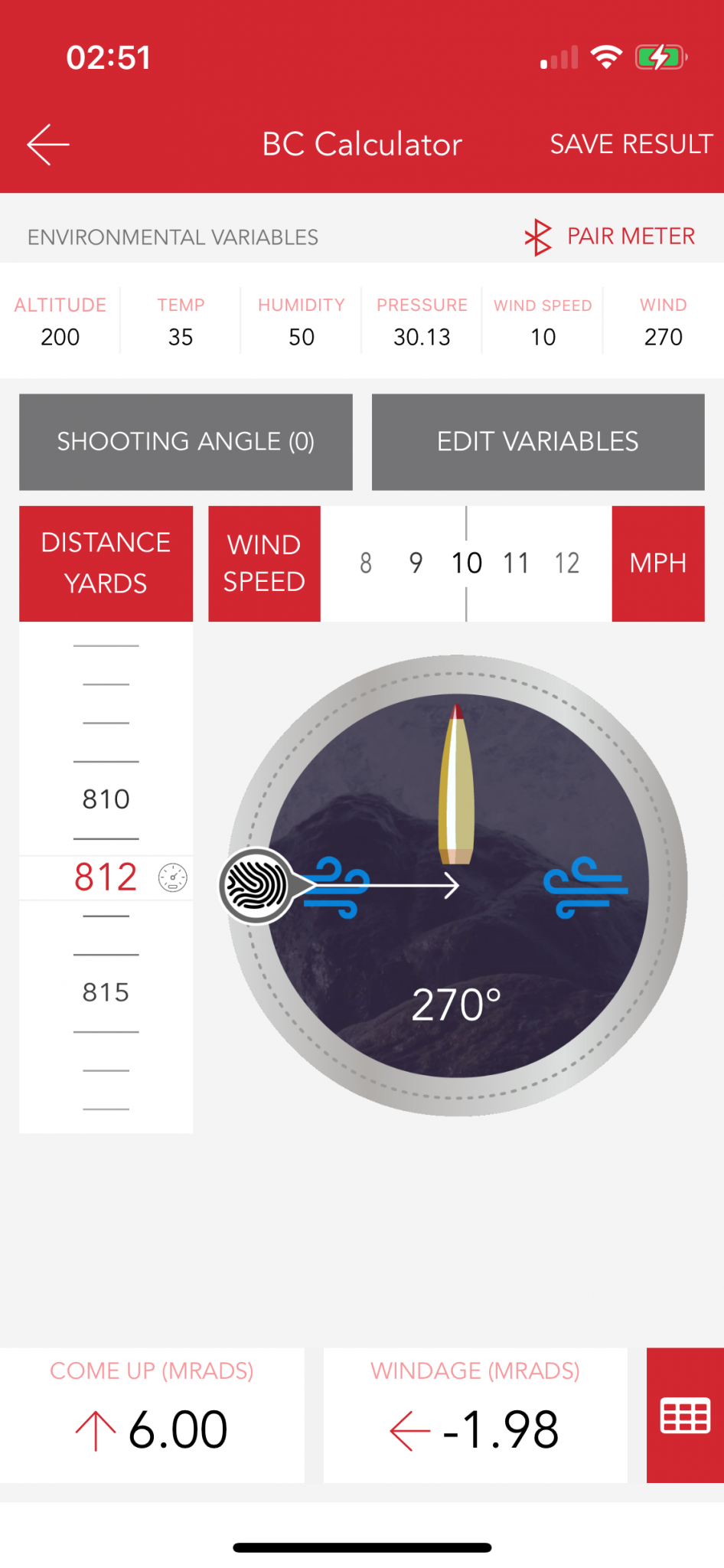Edit the ALTITUDE value 200
The image size is (724, 1568).
(60, 337)
